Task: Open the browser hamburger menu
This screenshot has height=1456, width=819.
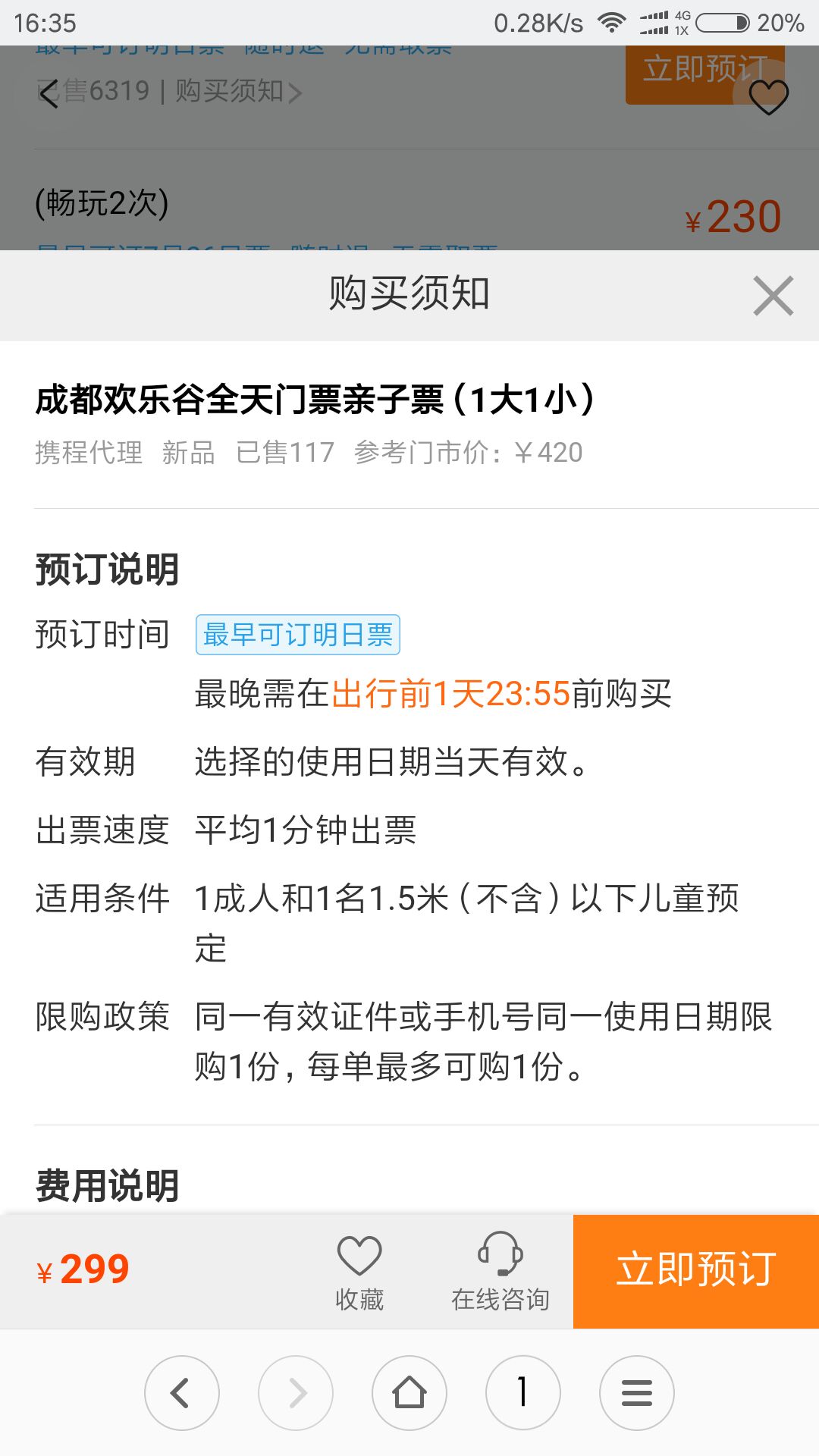Action: (x=637, y=1393)
